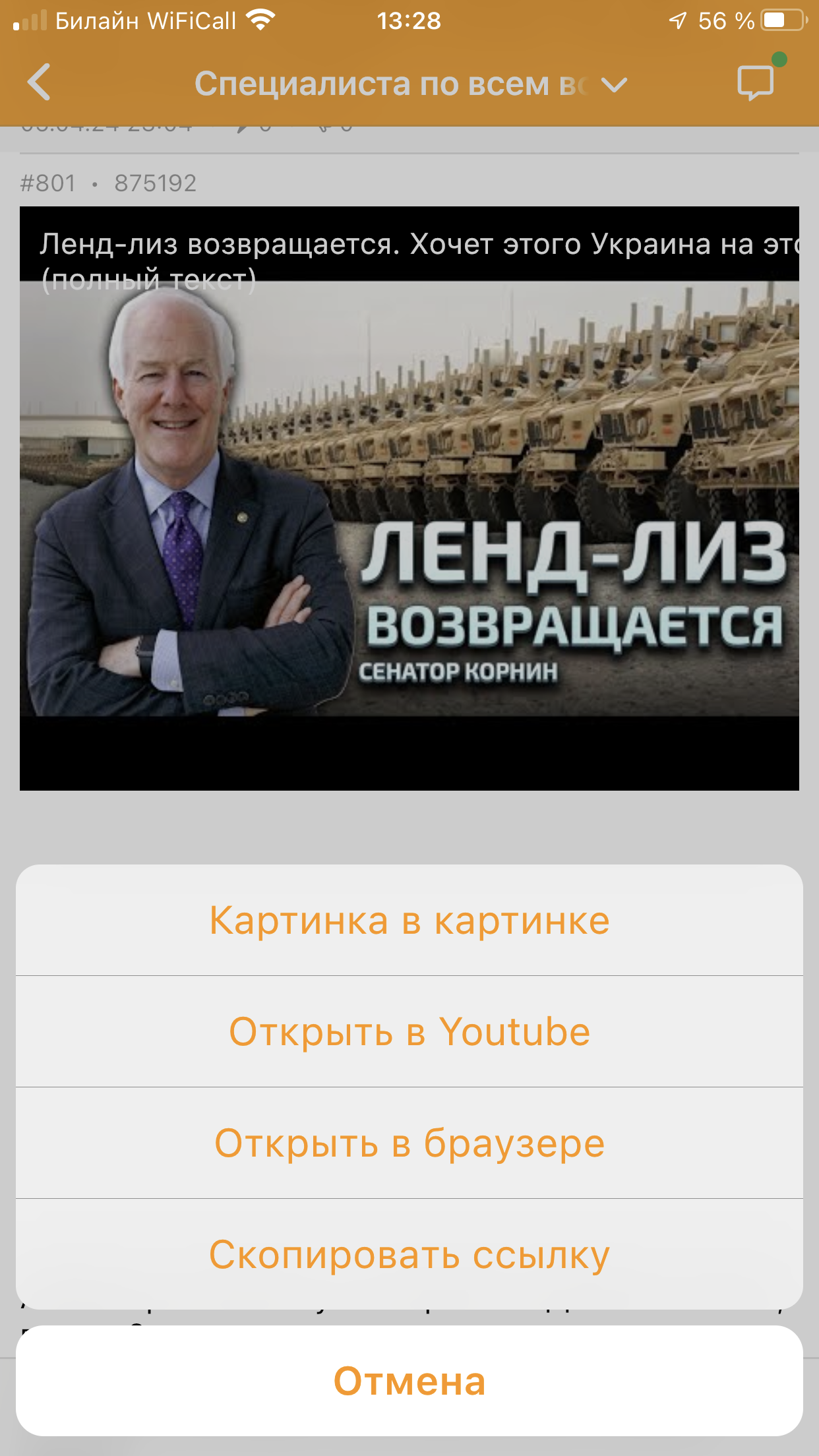Dismiss the sheet with 'Отмена'
The image size is (819, 1456).
pyautogui.click(x=409, y=1381)
